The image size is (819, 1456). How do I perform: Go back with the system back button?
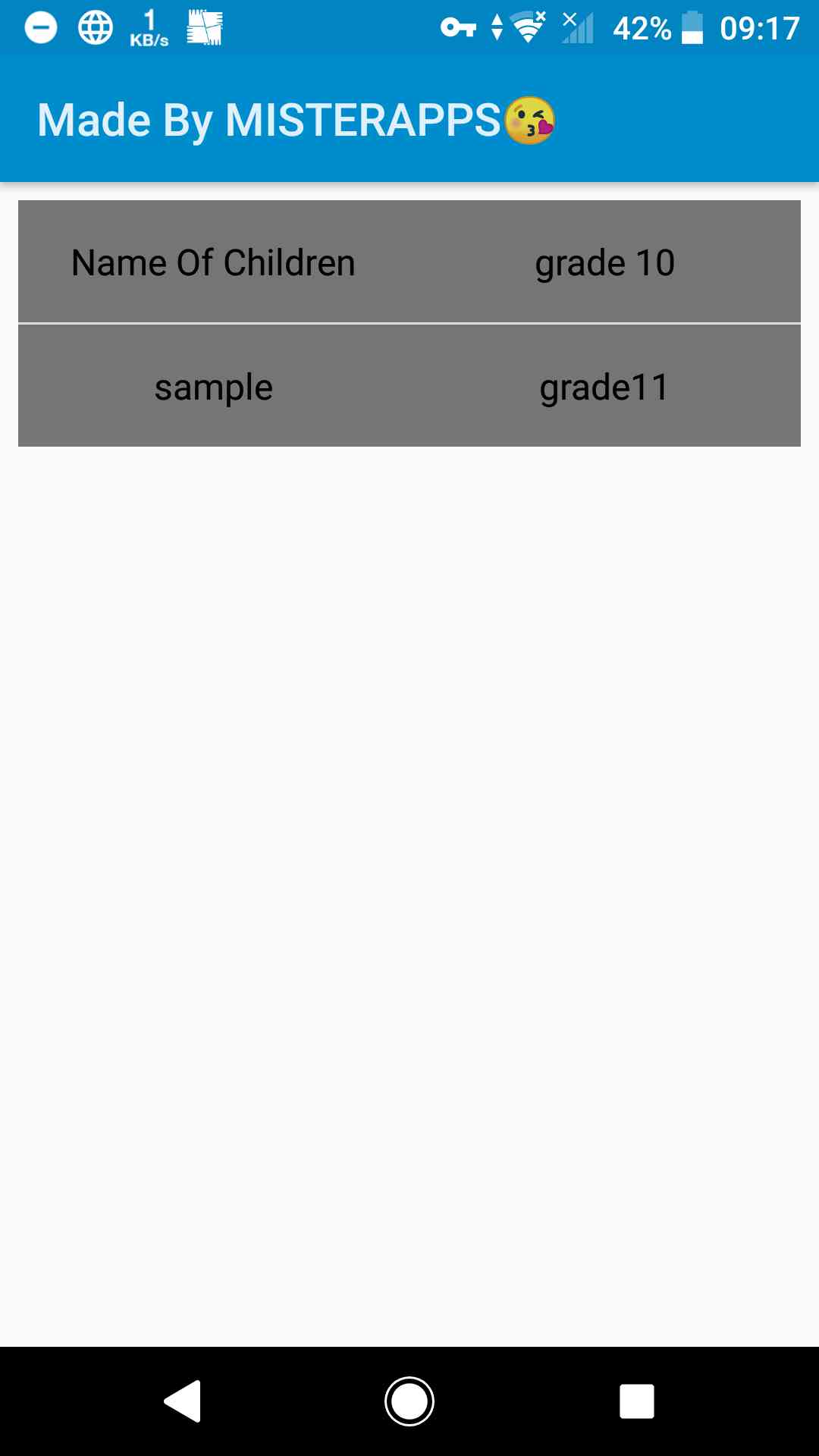pyautogui.click(x=183, y=1401)
